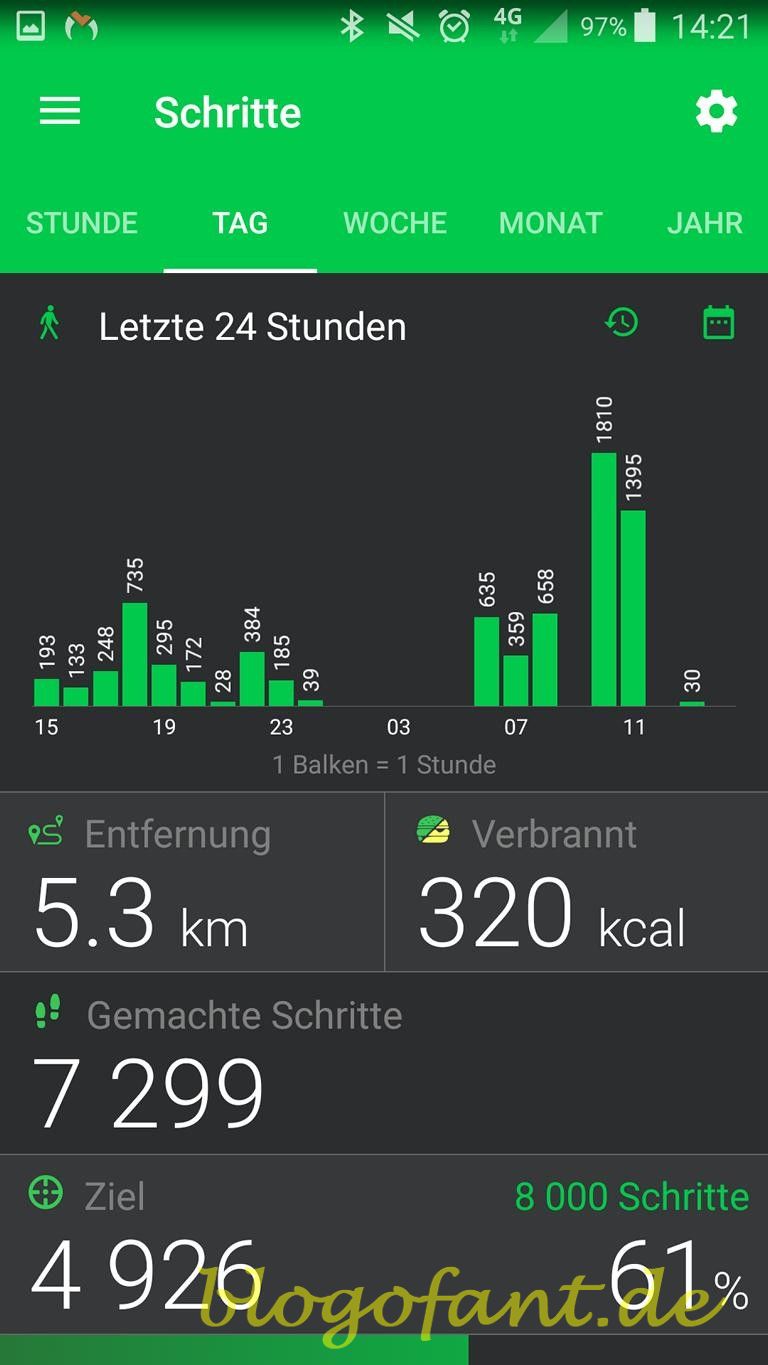Switch to the JAHR tab

pyautogui.click(x=705, y=223)
